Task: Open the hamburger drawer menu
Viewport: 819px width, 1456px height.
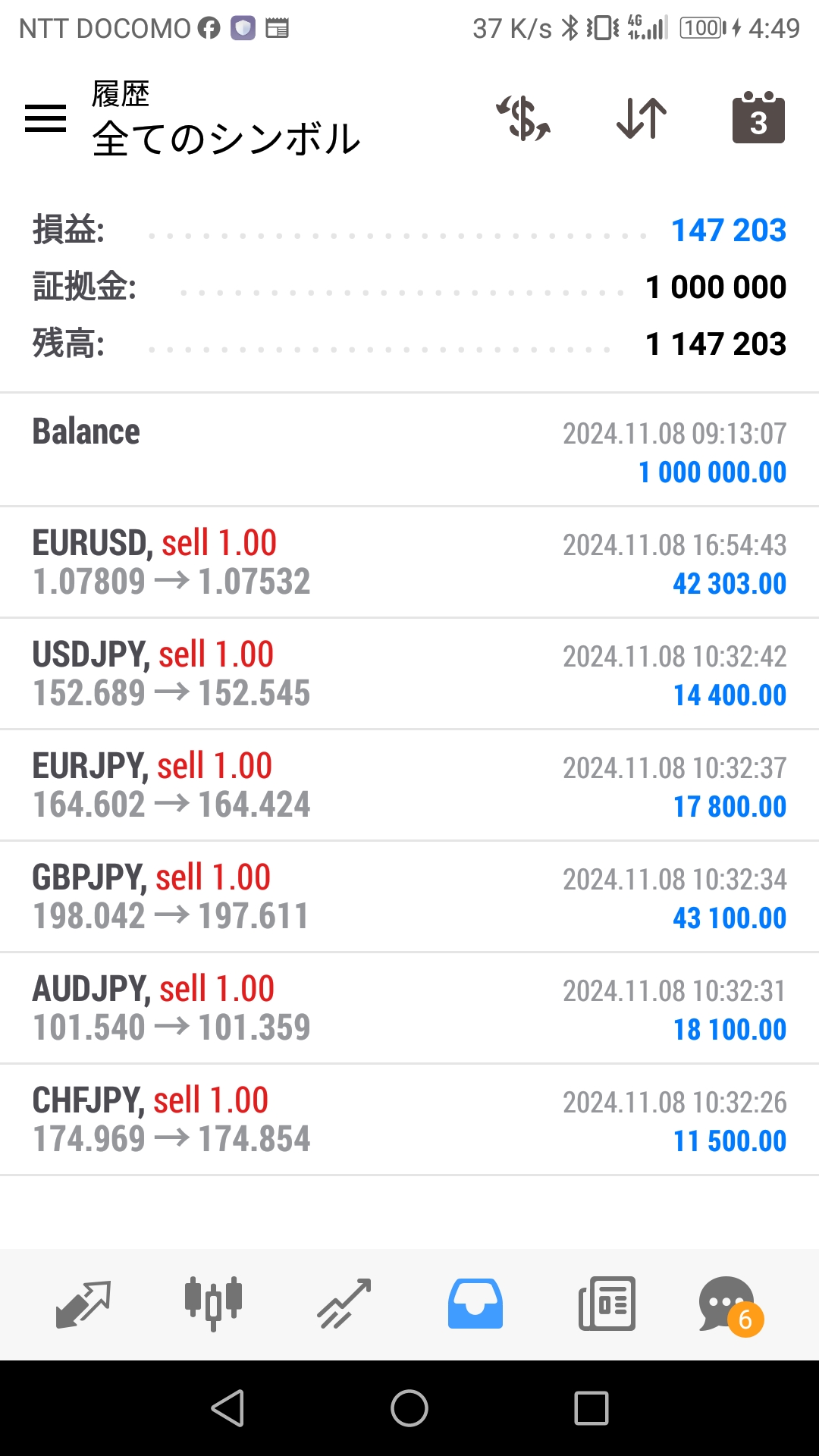Action: (45, 119)
